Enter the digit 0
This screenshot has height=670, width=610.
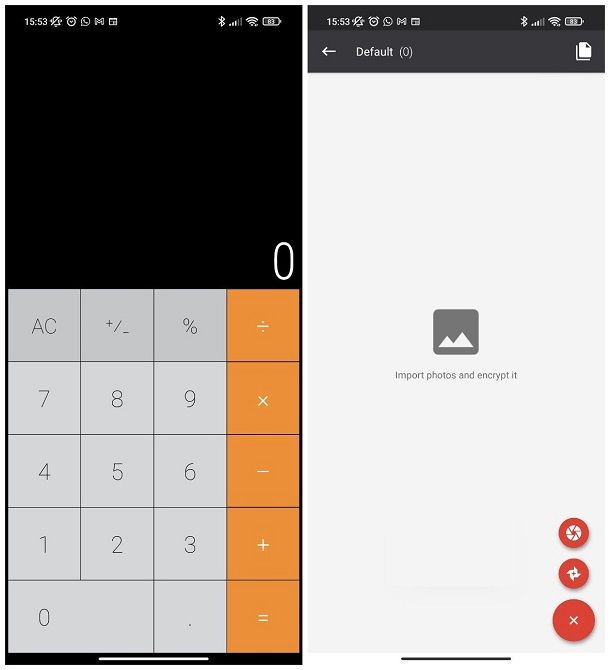pos(80,618)
